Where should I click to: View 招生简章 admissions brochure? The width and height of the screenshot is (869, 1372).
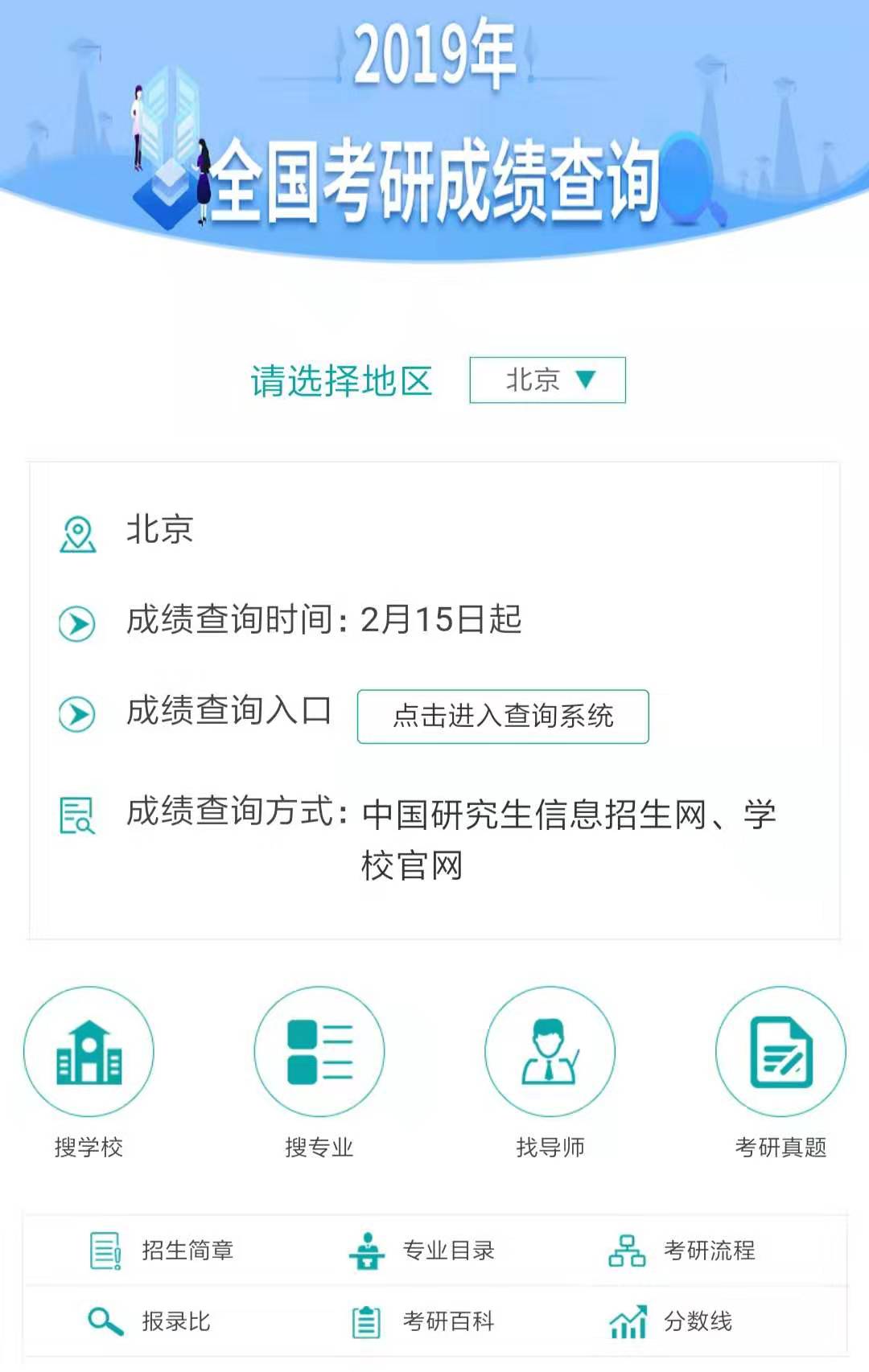point(163,1251)
